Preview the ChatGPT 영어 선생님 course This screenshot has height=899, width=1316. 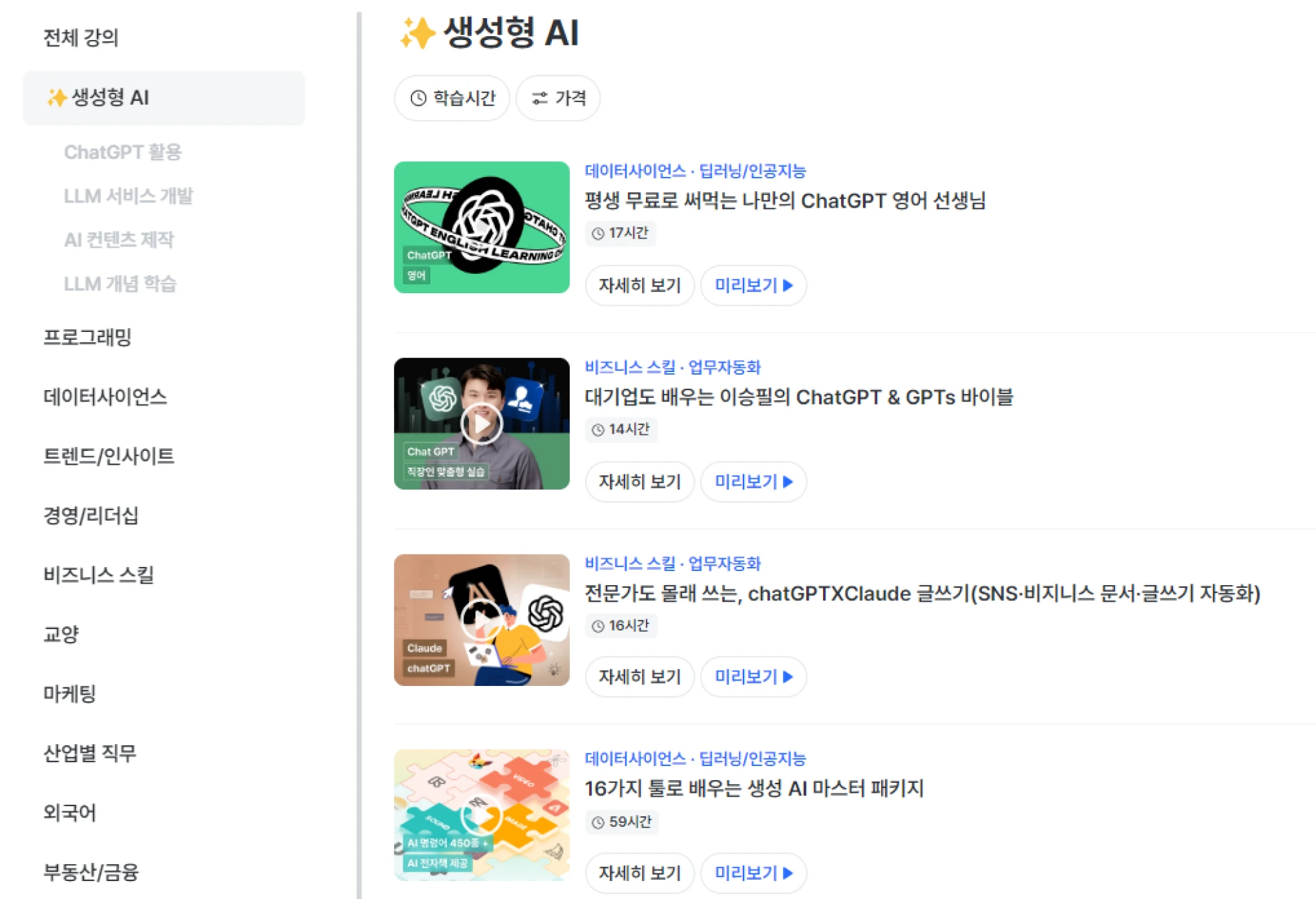pos(753,286)
